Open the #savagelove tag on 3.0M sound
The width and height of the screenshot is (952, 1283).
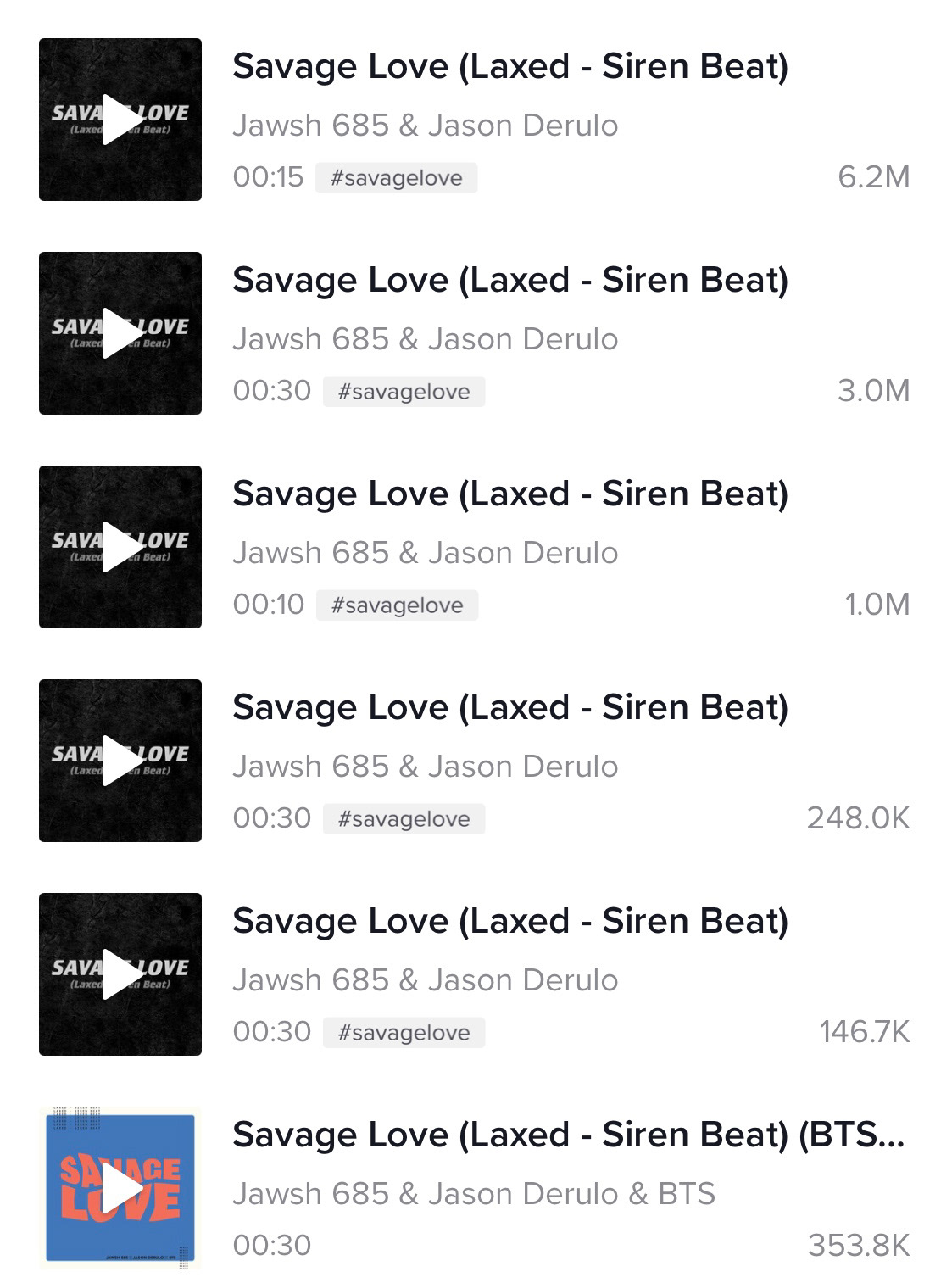click(404, 392)
